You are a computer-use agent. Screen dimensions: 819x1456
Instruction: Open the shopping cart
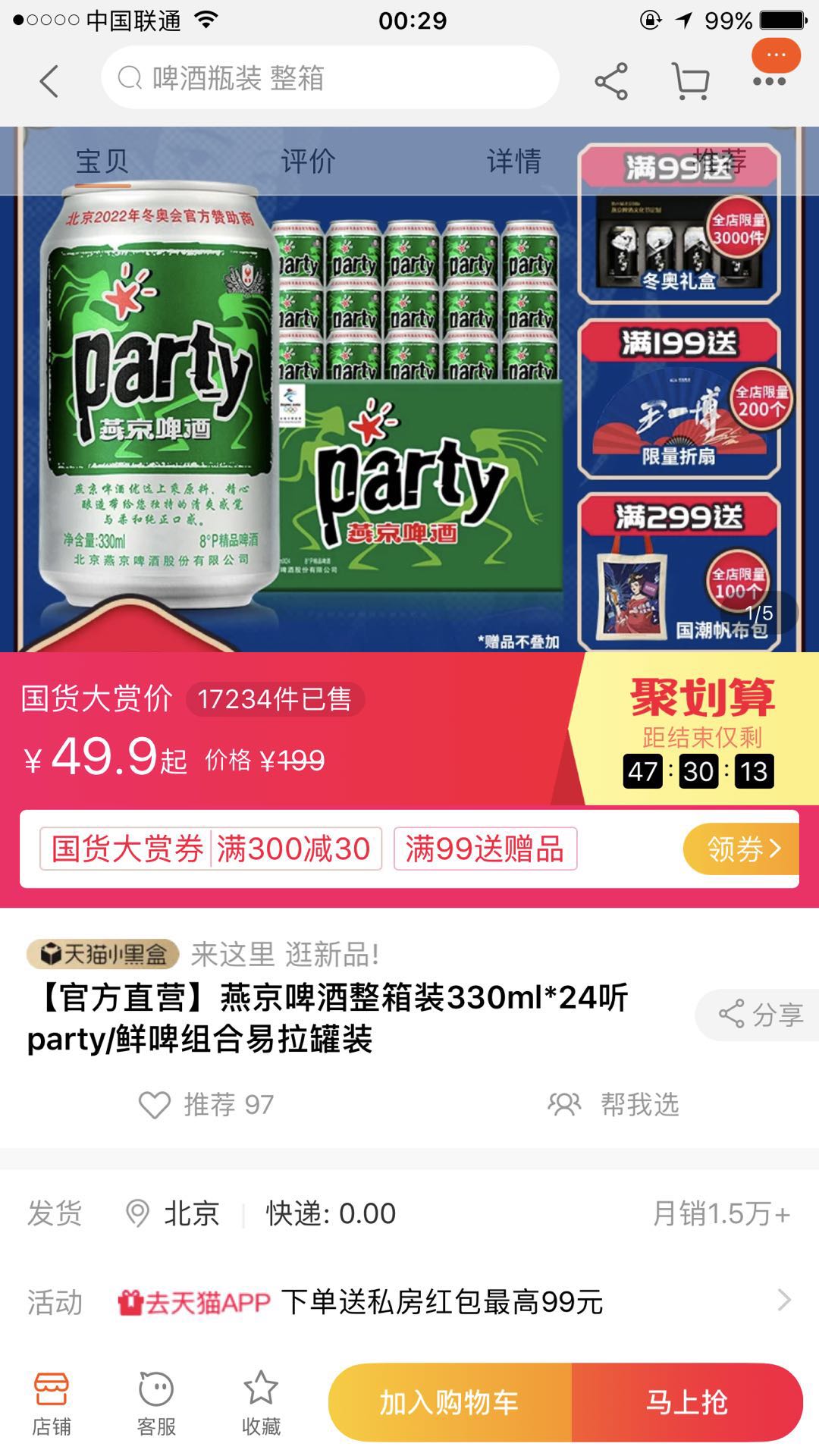[x=691, y=81]
